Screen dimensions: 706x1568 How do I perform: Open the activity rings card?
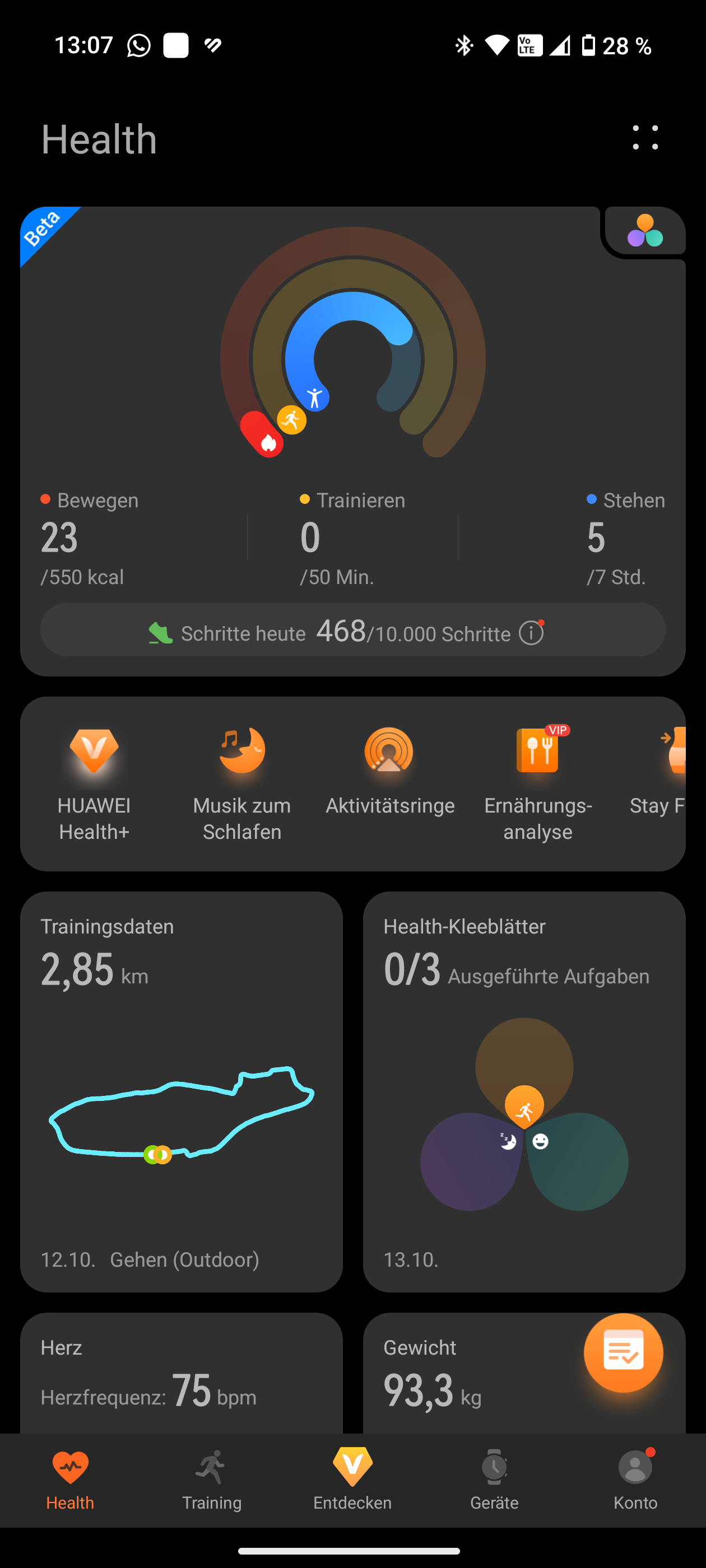pyautogui.click(x=352, y=365)
